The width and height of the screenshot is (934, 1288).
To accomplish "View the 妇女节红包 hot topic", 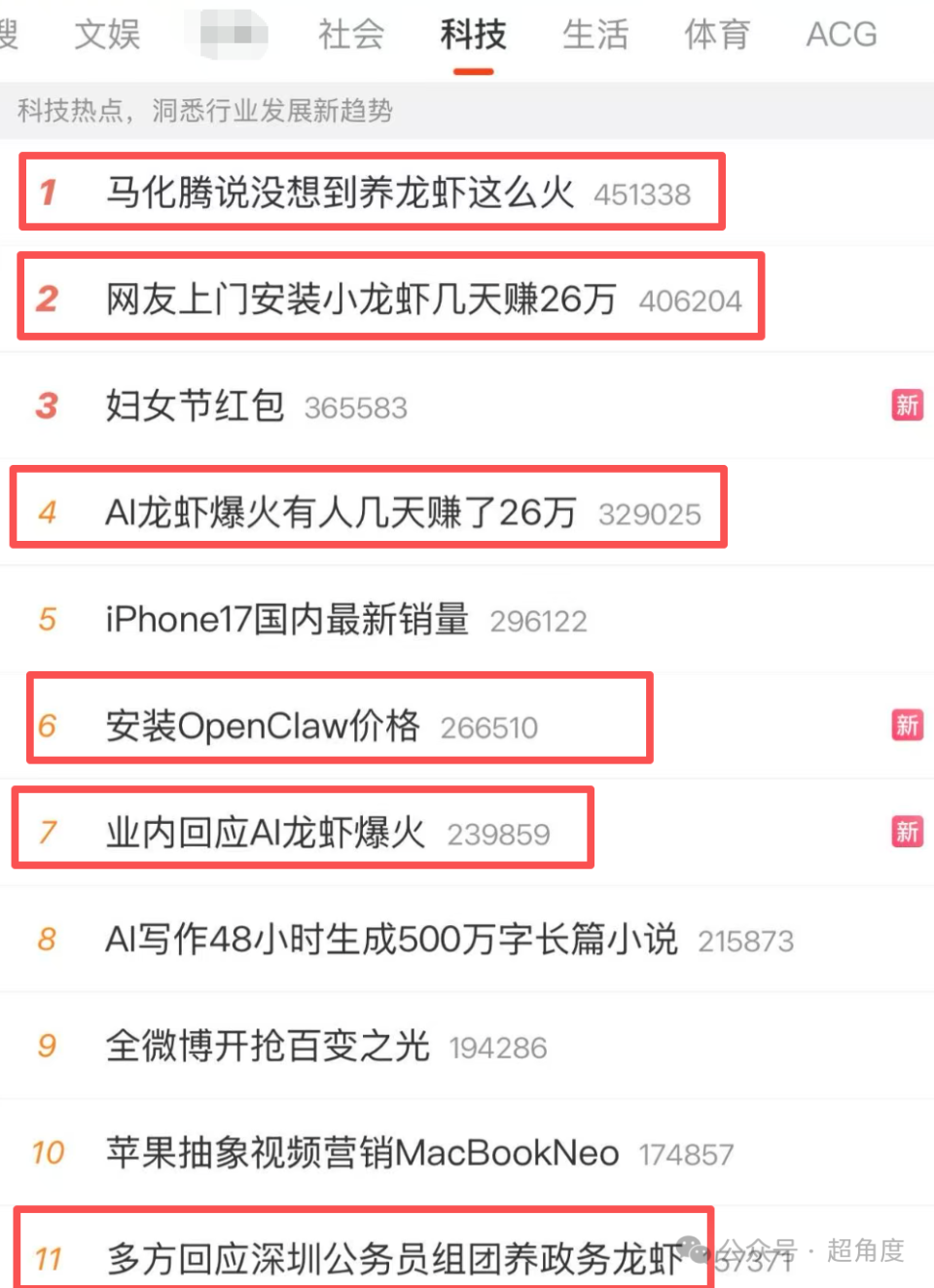I will coord(196,406).
